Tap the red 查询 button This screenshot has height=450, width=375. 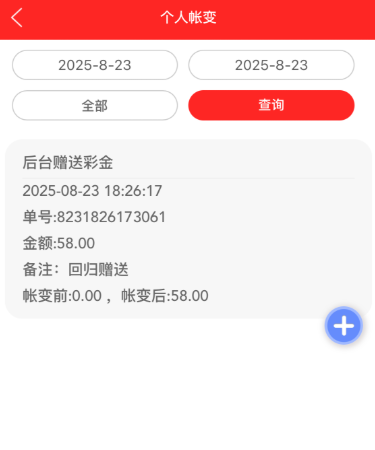click(x=271, y=105)
